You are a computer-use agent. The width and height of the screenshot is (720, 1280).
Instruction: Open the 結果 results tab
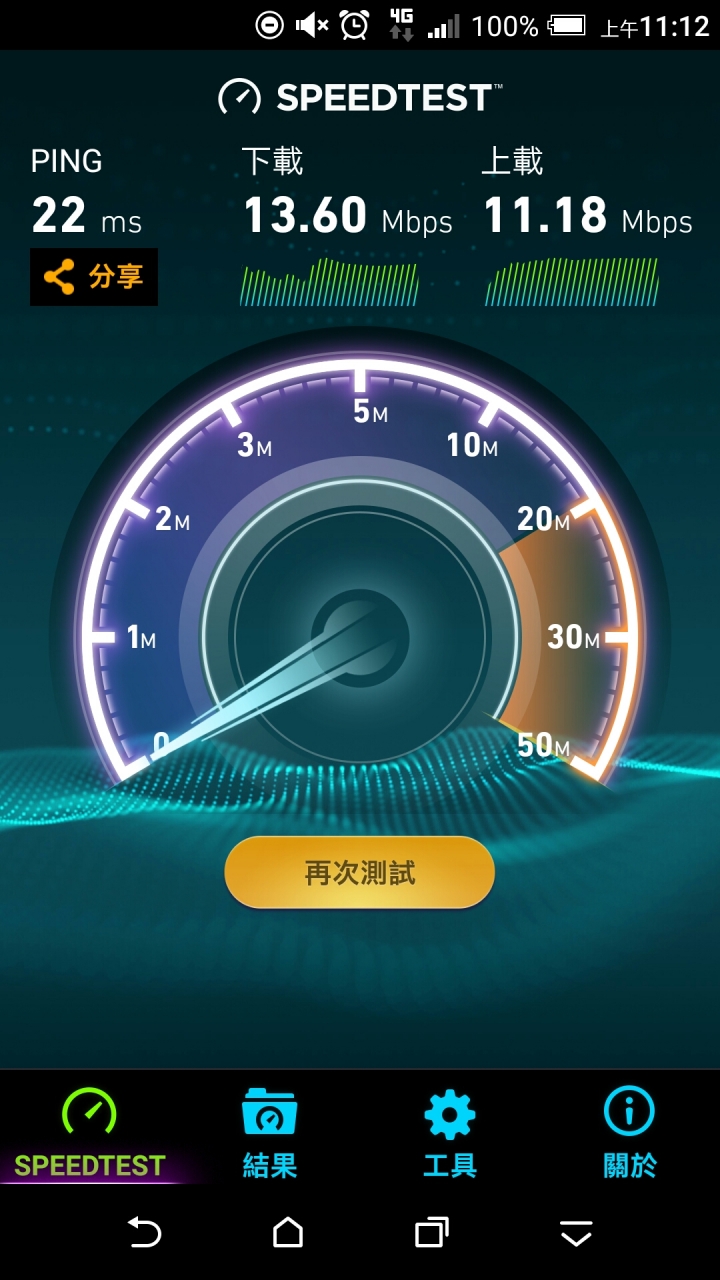(x=270, y=1132)
